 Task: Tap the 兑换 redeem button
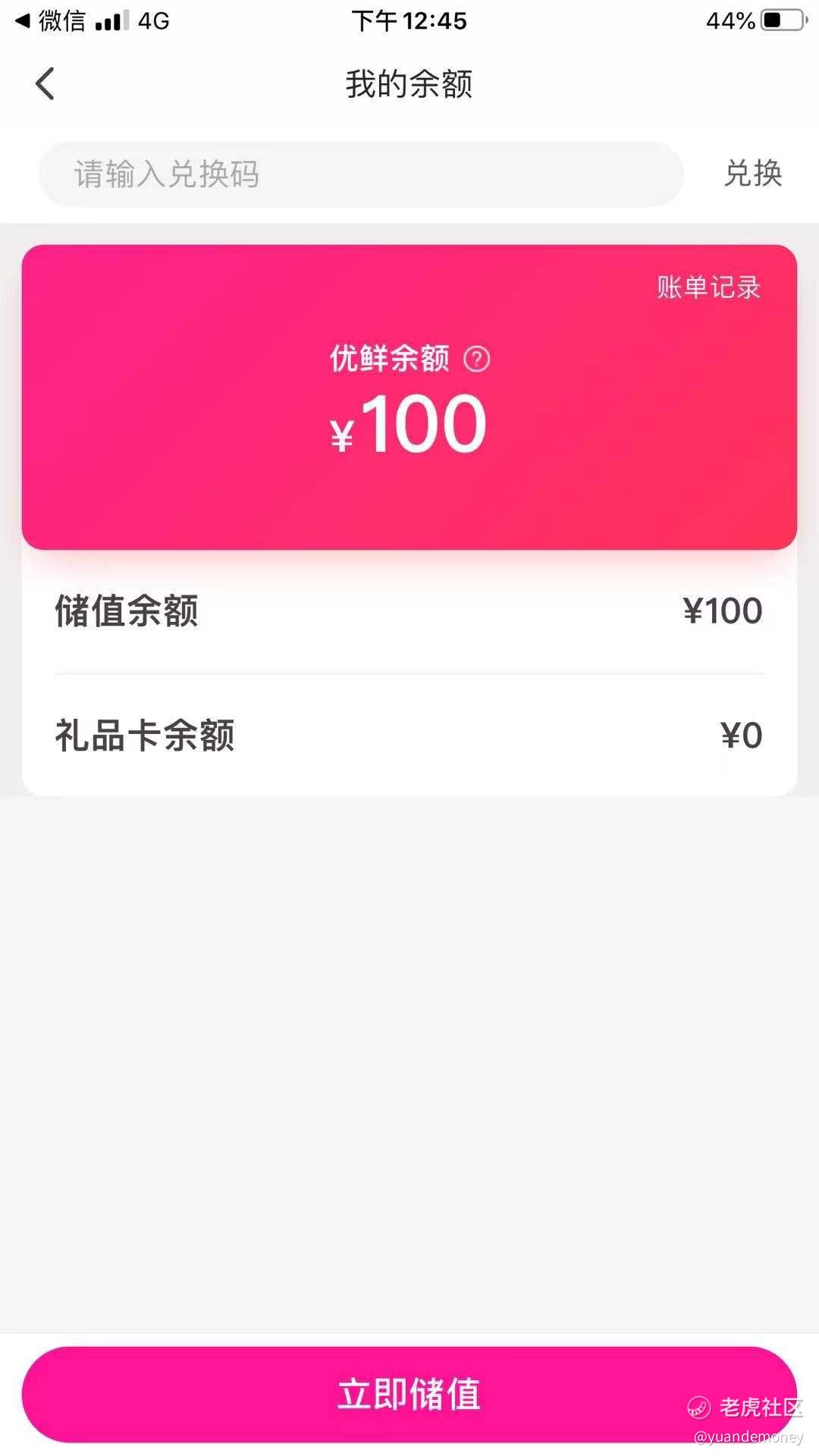tap(752, 174)
